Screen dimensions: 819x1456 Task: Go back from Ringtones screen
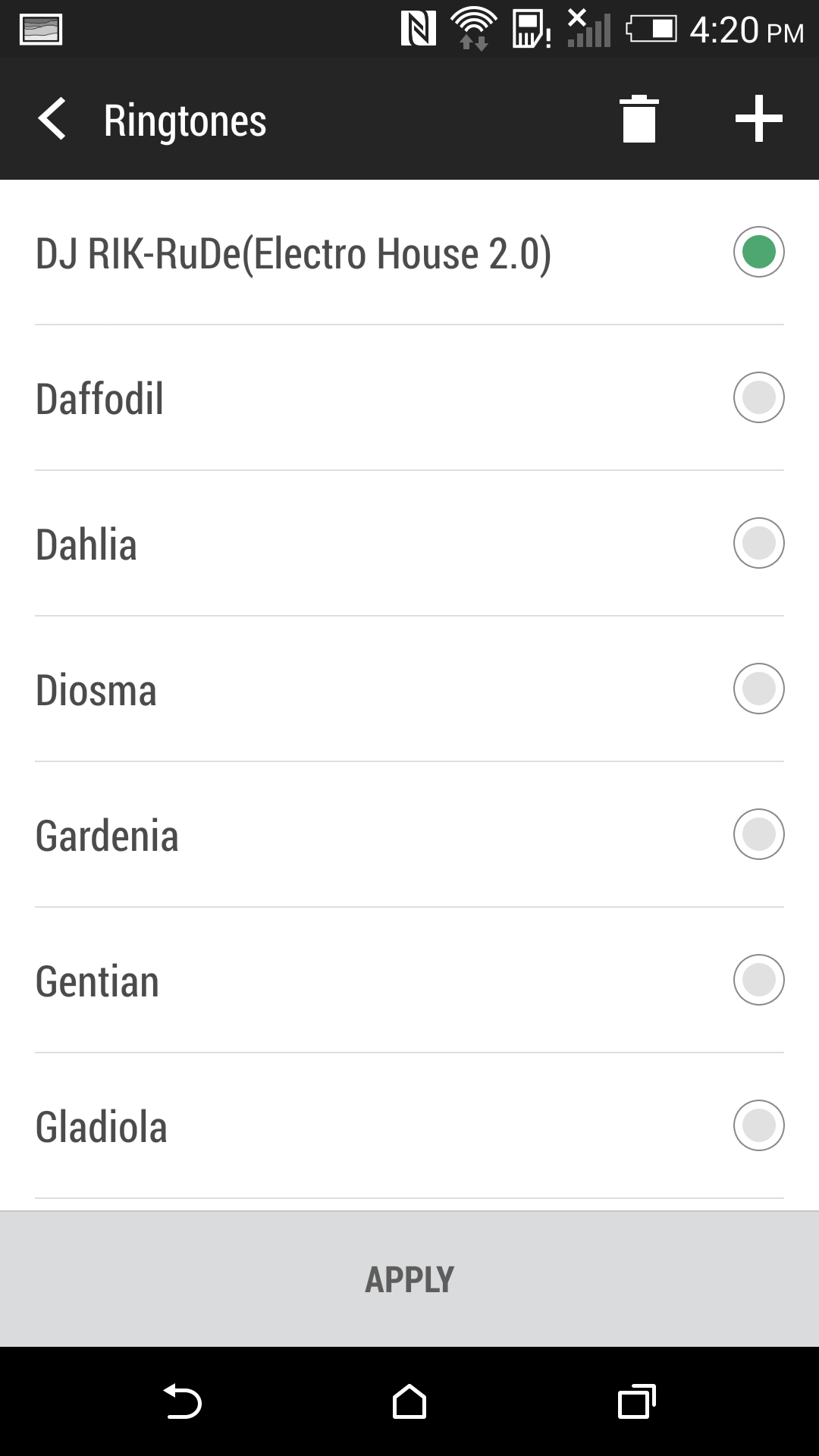tap(53, 119)
